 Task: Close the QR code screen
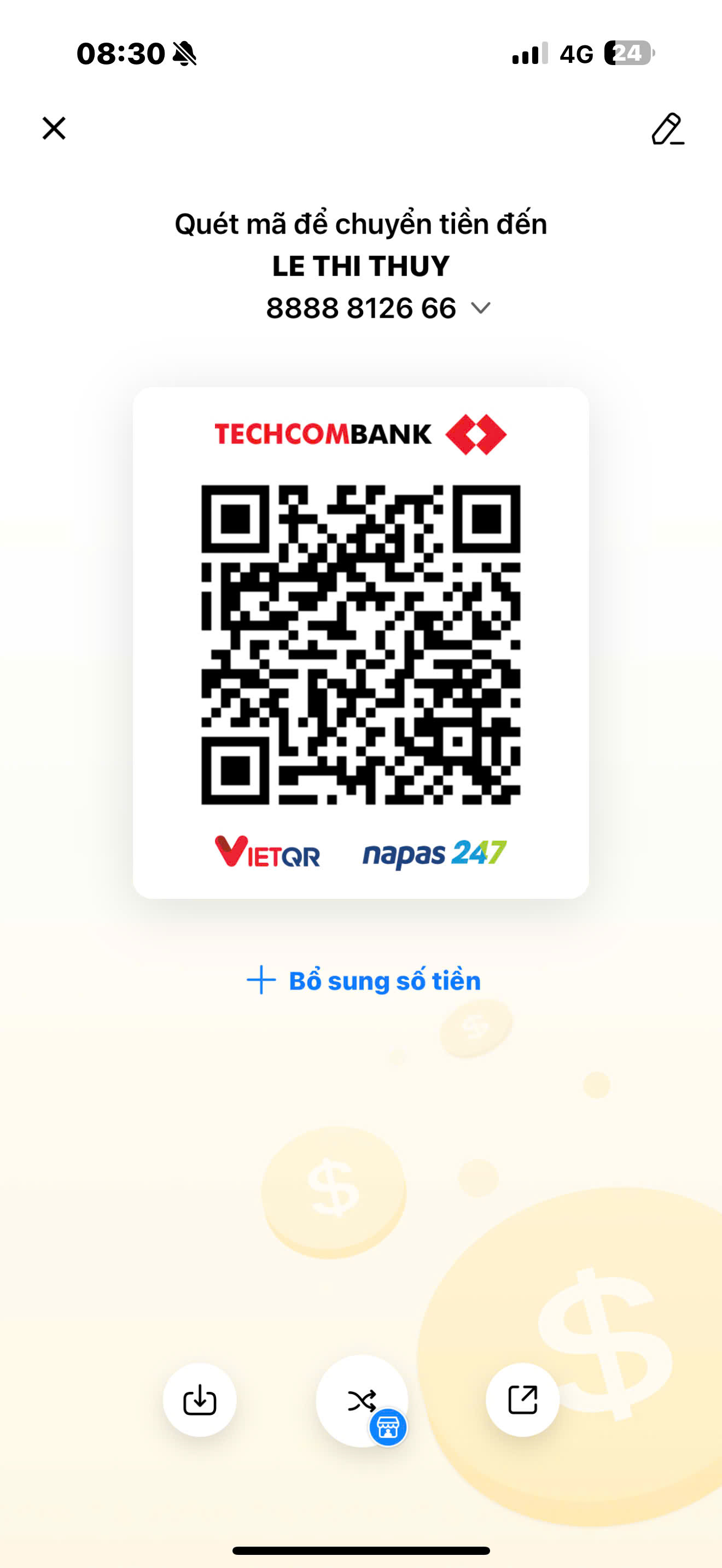54,128
